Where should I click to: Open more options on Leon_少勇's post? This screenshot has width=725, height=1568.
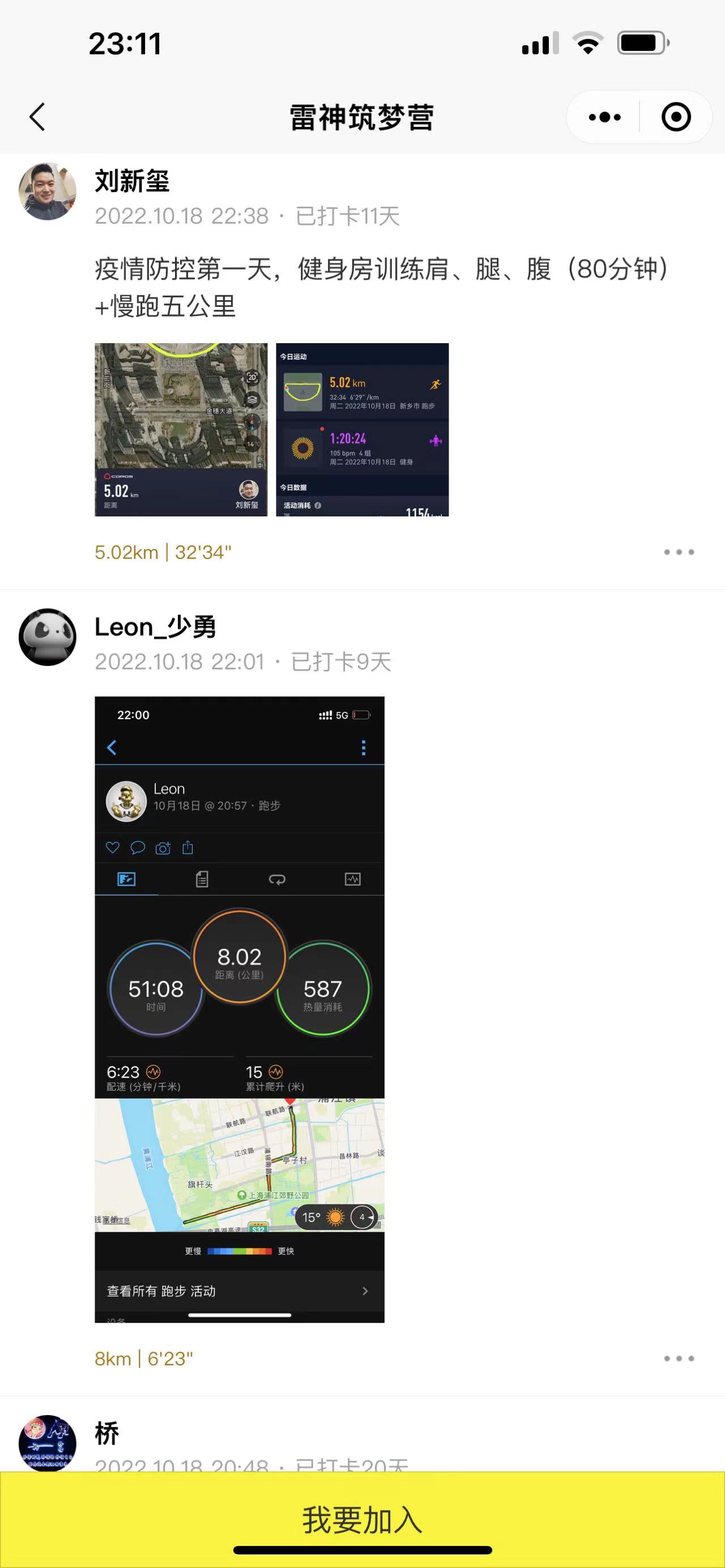pos(679,1358)
